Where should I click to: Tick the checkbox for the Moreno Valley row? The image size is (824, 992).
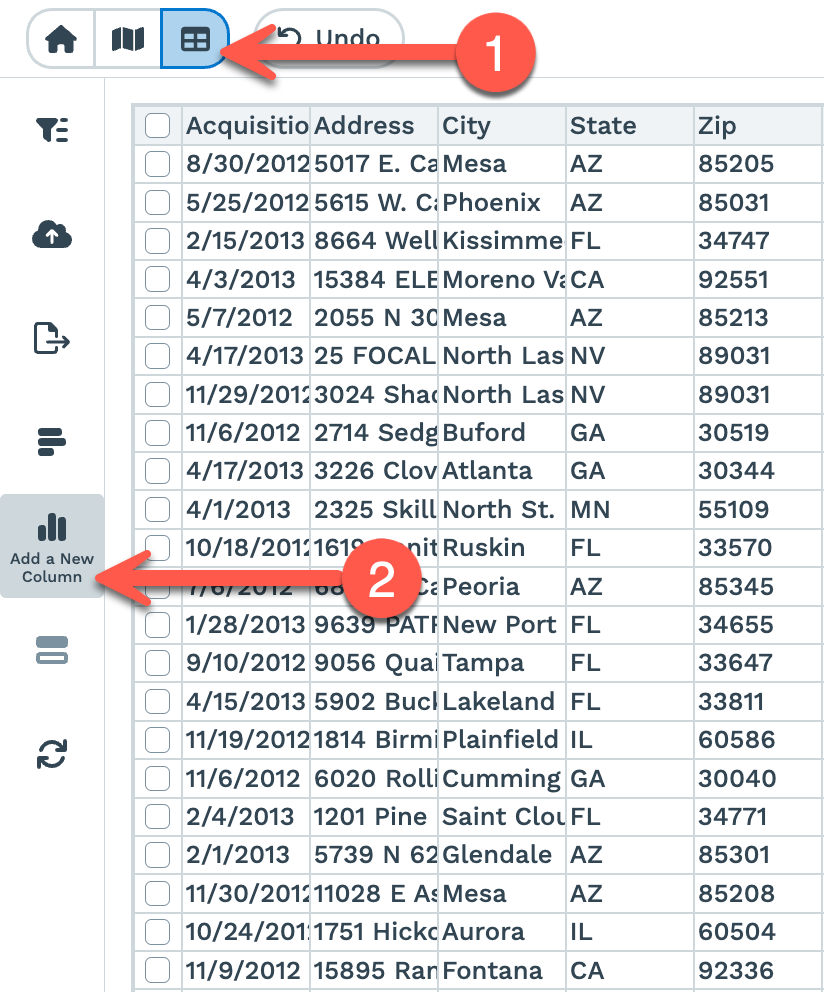[x=158, y=280]
